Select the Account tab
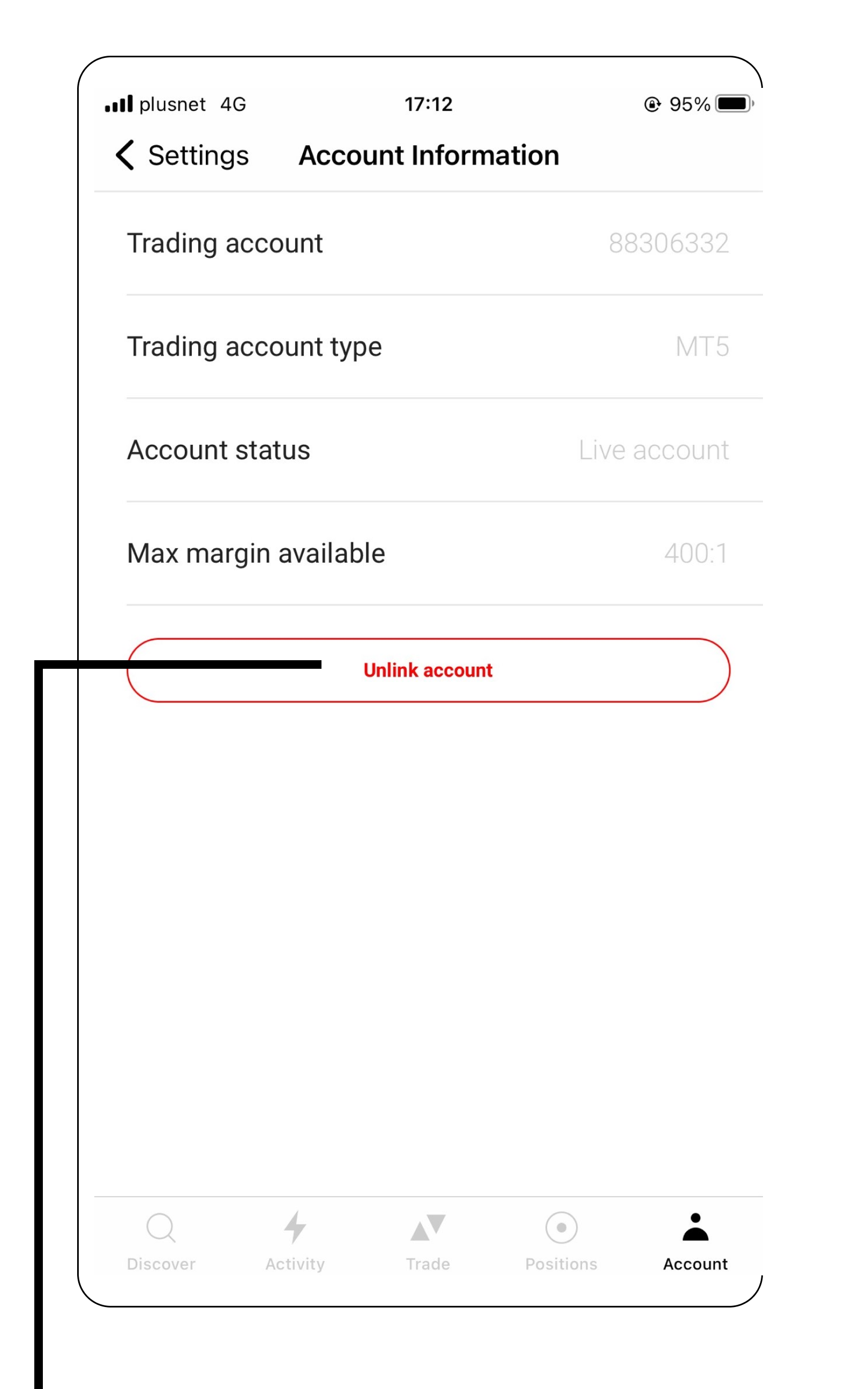 695,1242
